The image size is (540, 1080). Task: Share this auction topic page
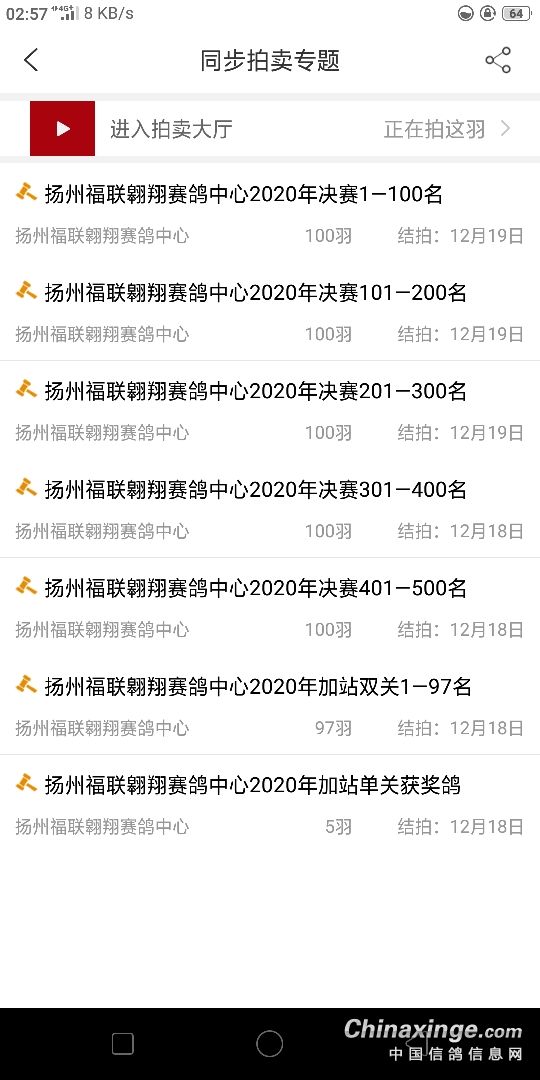(498, 60)
